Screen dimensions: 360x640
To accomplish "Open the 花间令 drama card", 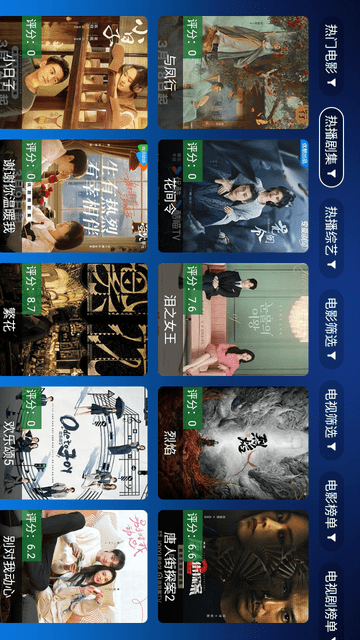I will [x=233, y=196].
